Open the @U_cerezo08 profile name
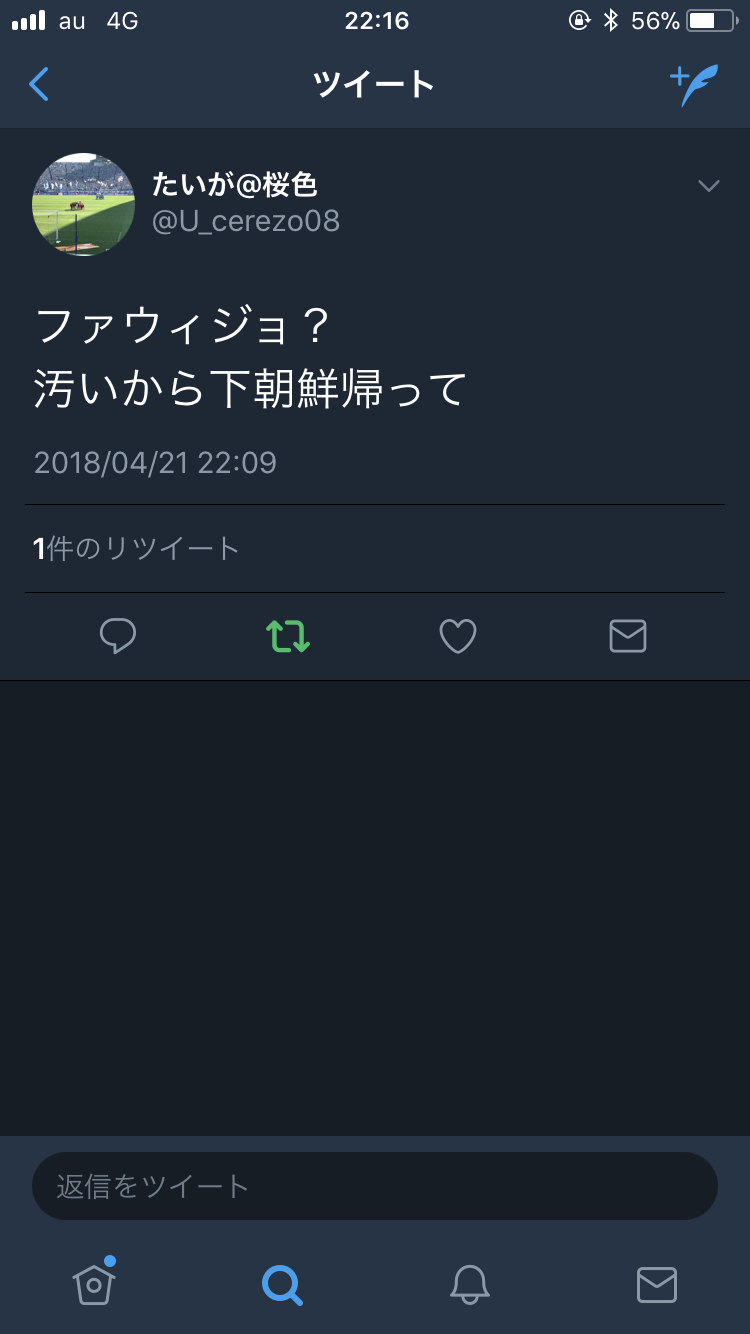Image resolution: width=750 pixels, height=1334 pixels. pos(246,221)
